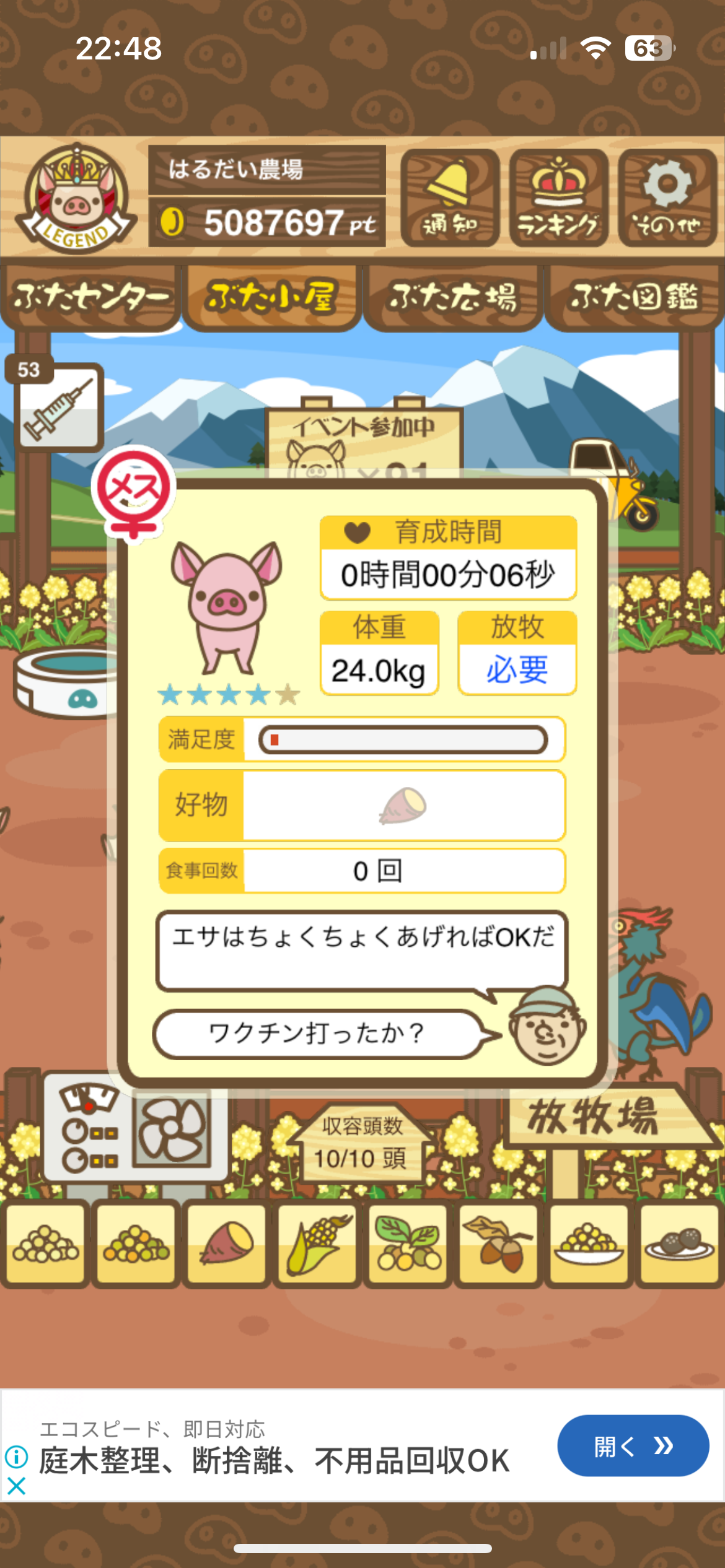Tap the LEGEND pig rank badge
Viewport: 725px width, 1568px height.
(x=76, y=198)
